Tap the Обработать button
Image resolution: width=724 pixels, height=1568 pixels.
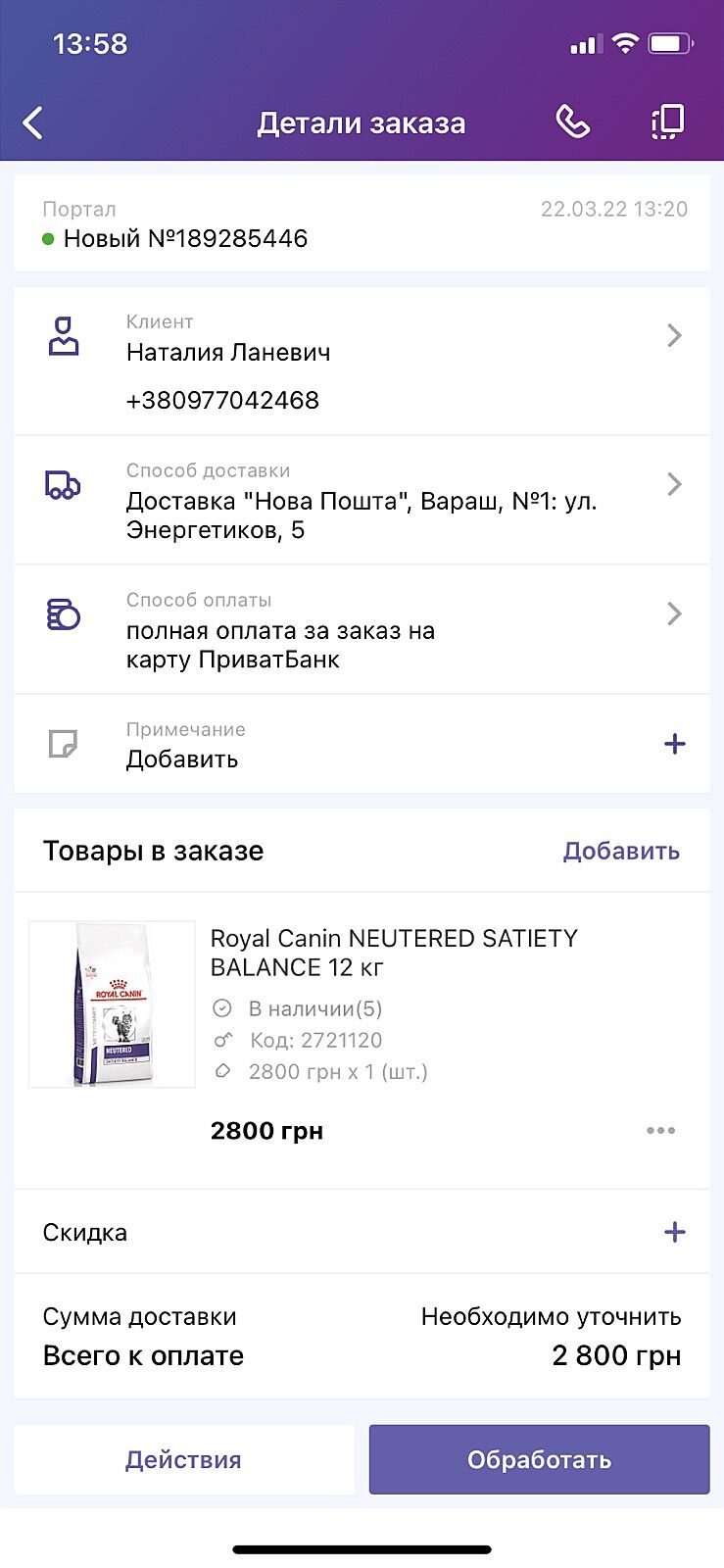(539, 1460)
